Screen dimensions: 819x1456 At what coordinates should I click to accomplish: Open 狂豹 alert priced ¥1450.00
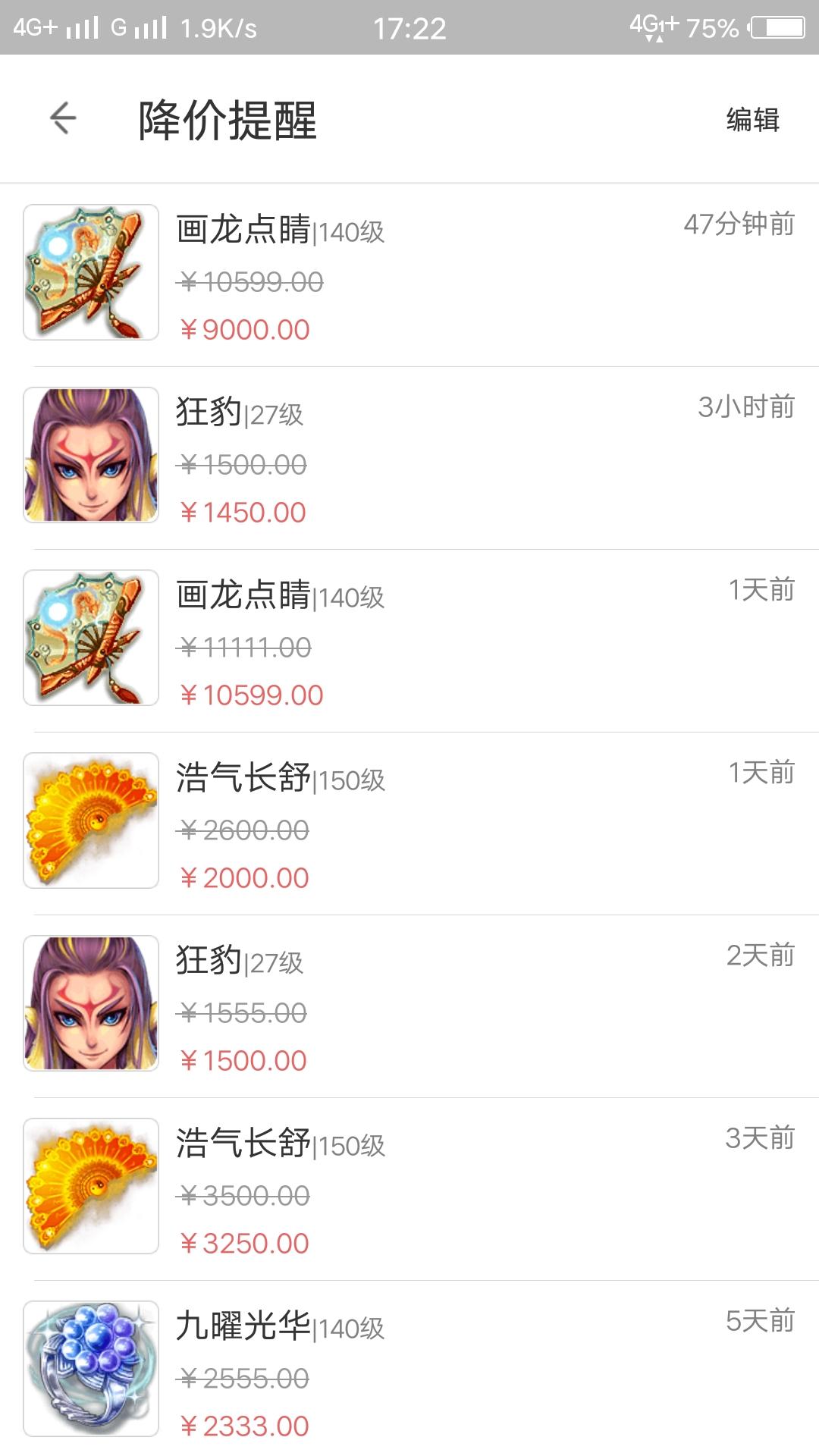point(409,457)
